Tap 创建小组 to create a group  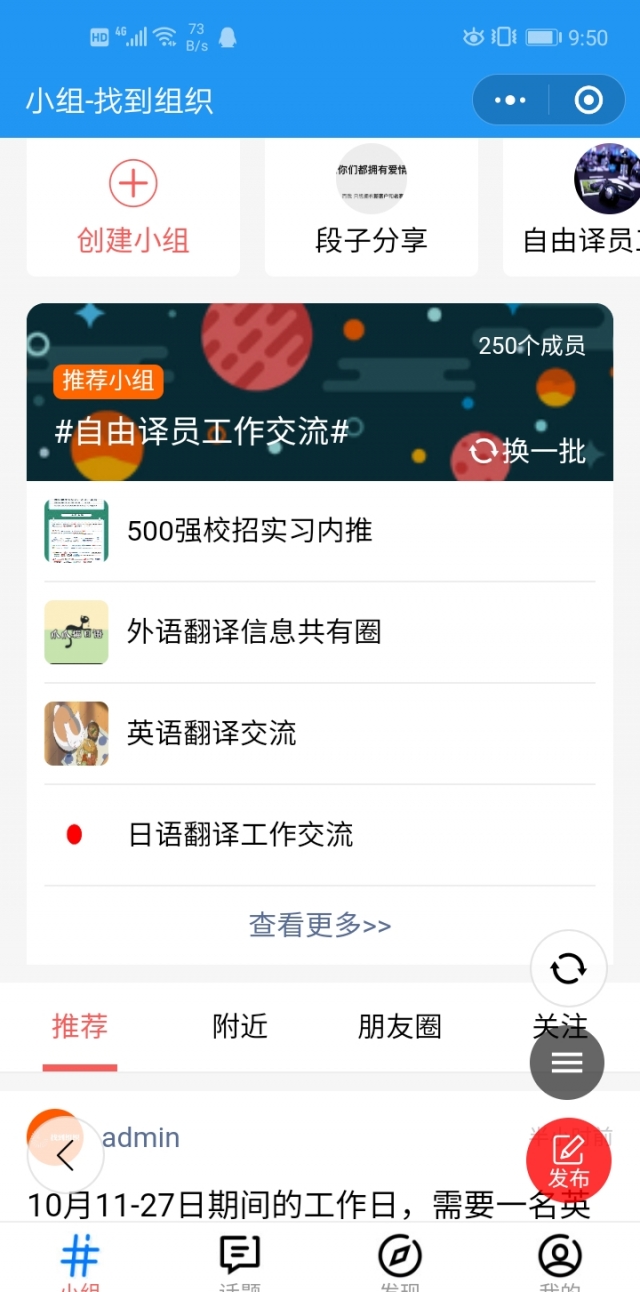point(133,208)
